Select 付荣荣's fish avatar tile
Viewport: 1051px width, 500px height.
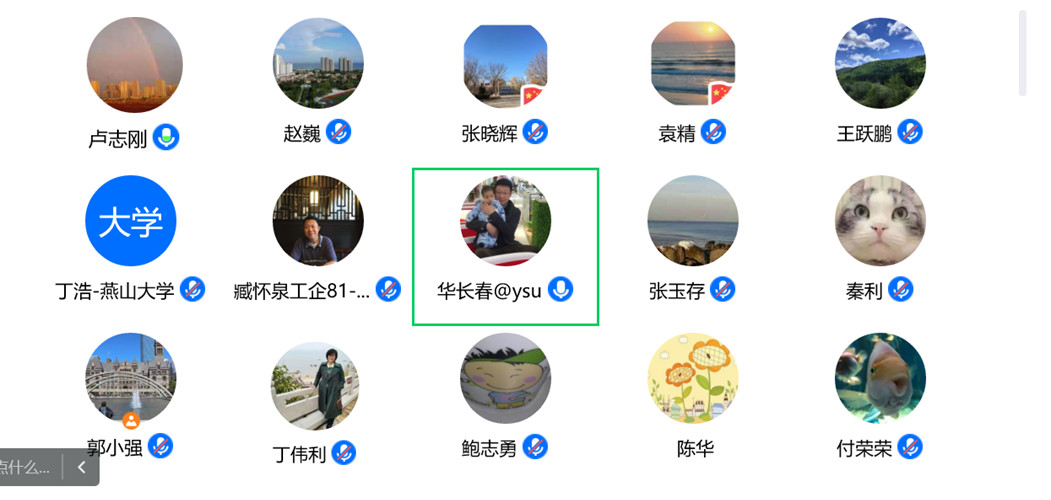[880, 378]
